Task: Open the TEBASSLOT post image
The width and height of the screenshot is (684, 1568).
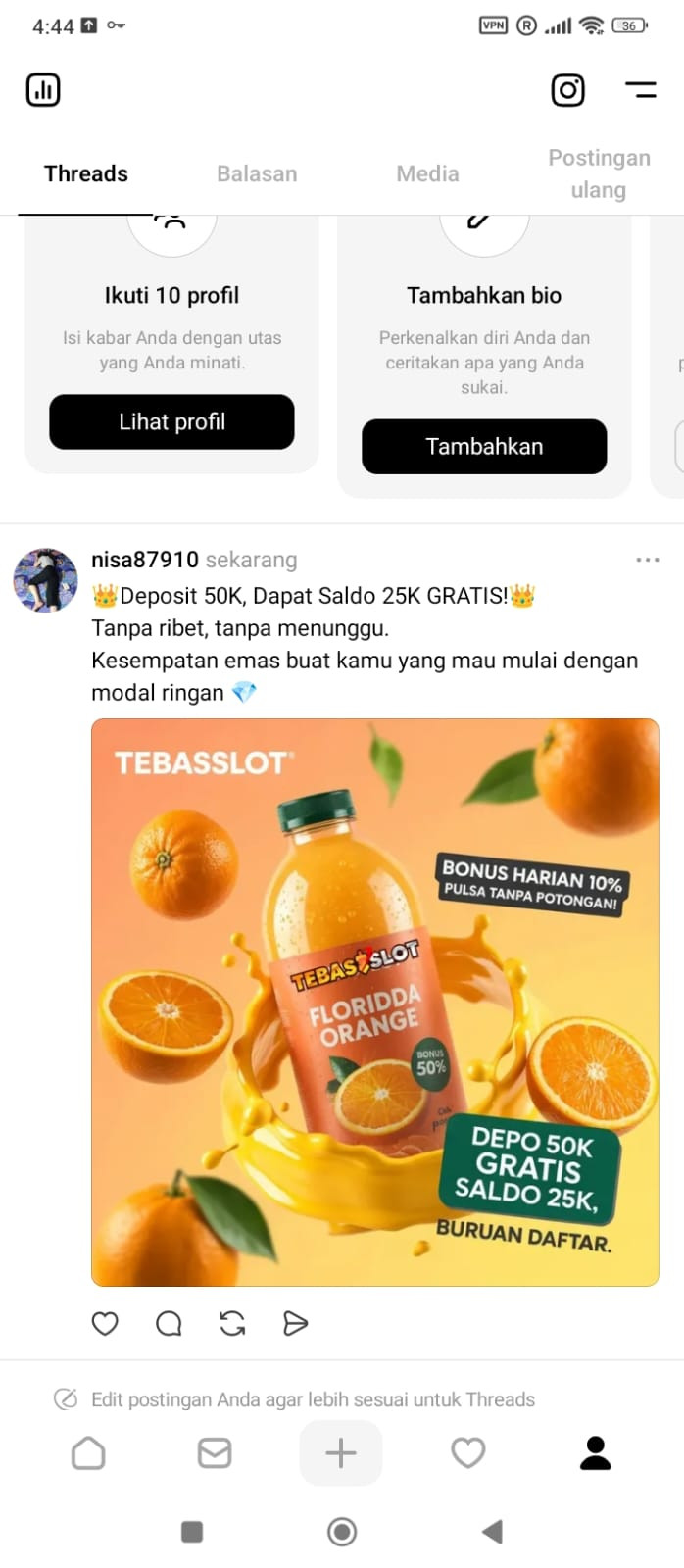Action: pyautogui.click(x=375, y=1003)
